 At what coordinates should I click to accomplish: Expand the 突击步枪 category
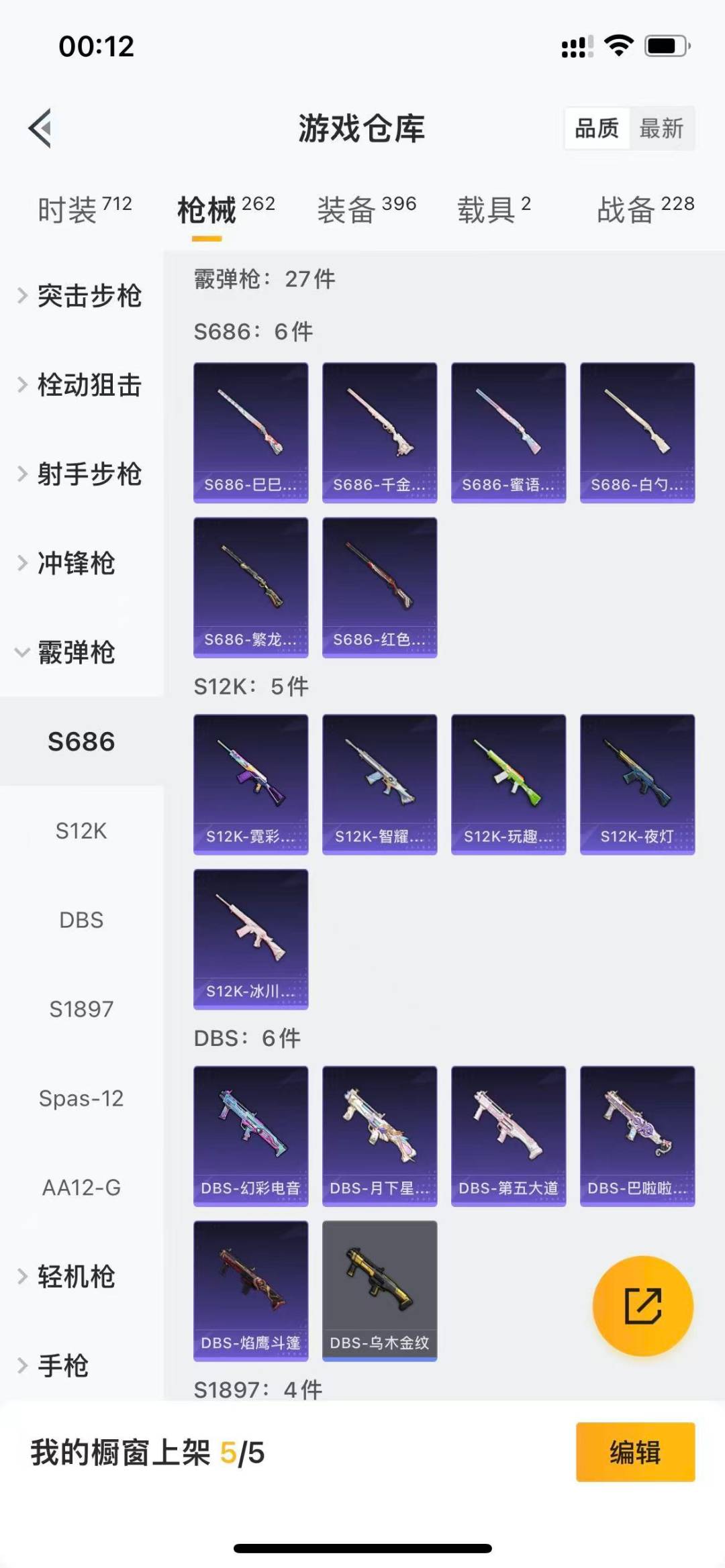click(81, 296)
